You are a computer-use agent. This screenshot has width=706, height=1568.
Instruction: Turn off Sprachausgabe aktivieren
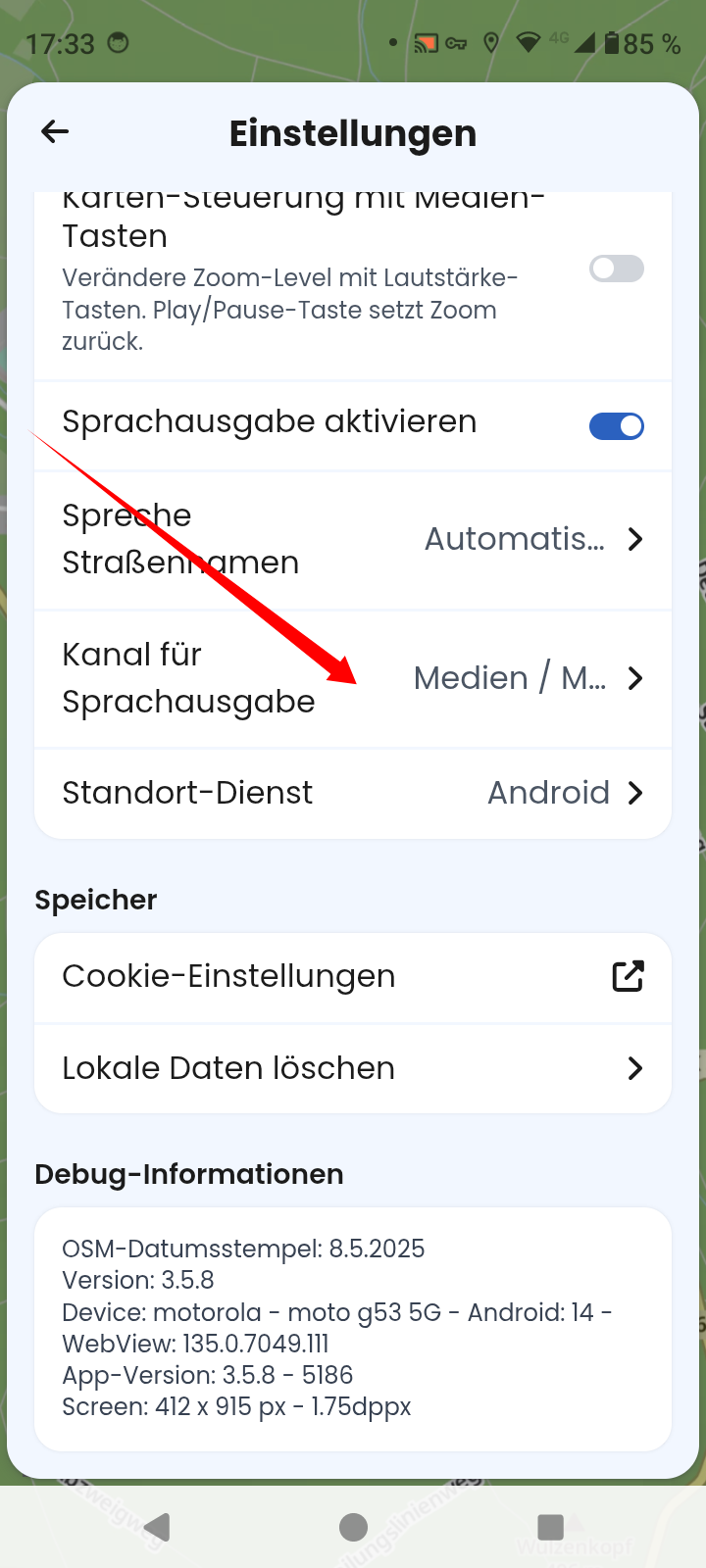617,425
